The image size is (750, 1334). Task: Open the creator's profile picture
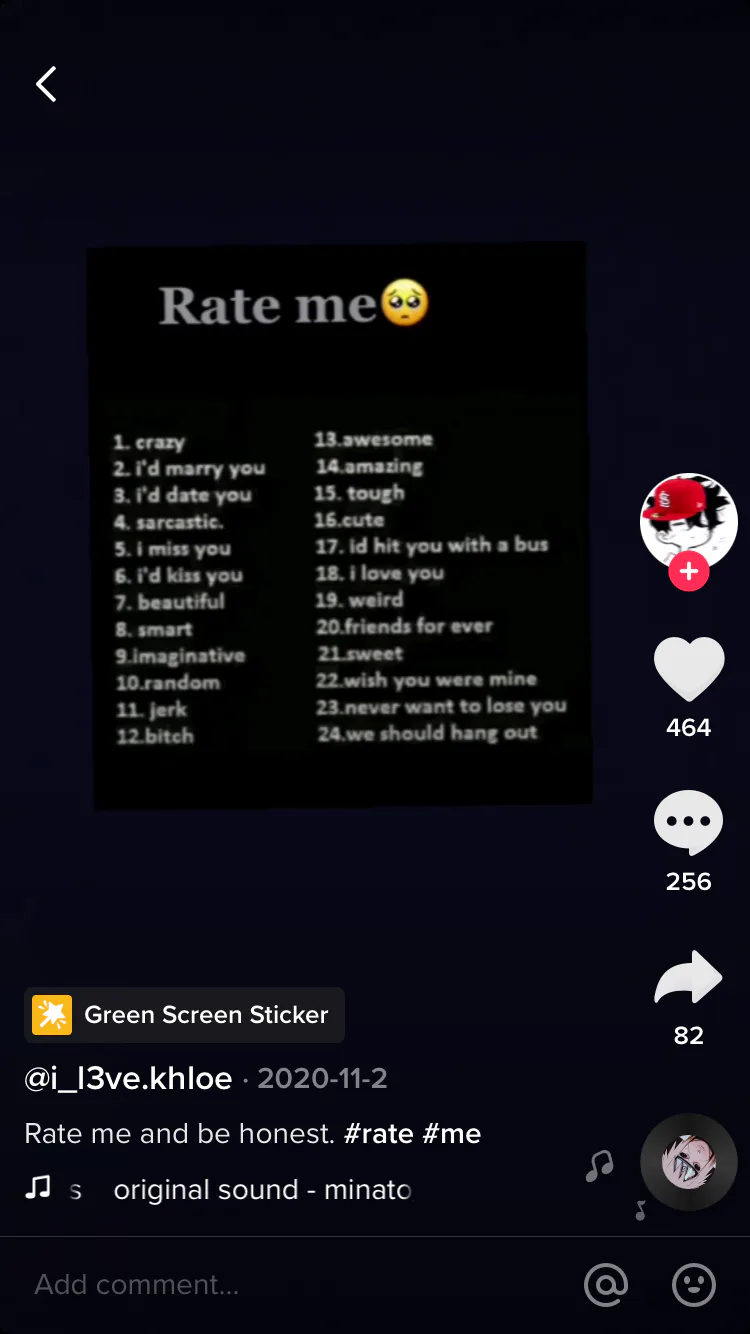(689, 522)
